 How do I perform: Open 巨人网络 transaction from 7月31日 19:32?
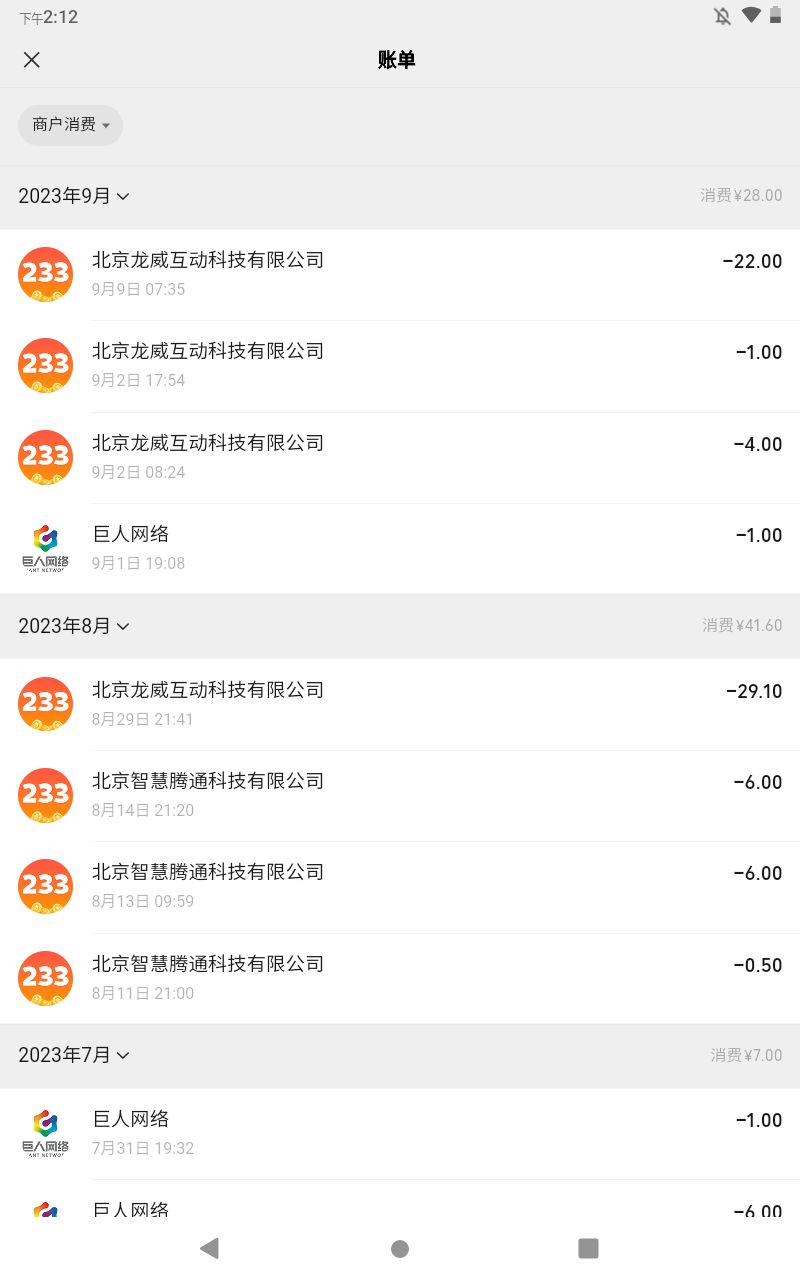(400, 1133)
